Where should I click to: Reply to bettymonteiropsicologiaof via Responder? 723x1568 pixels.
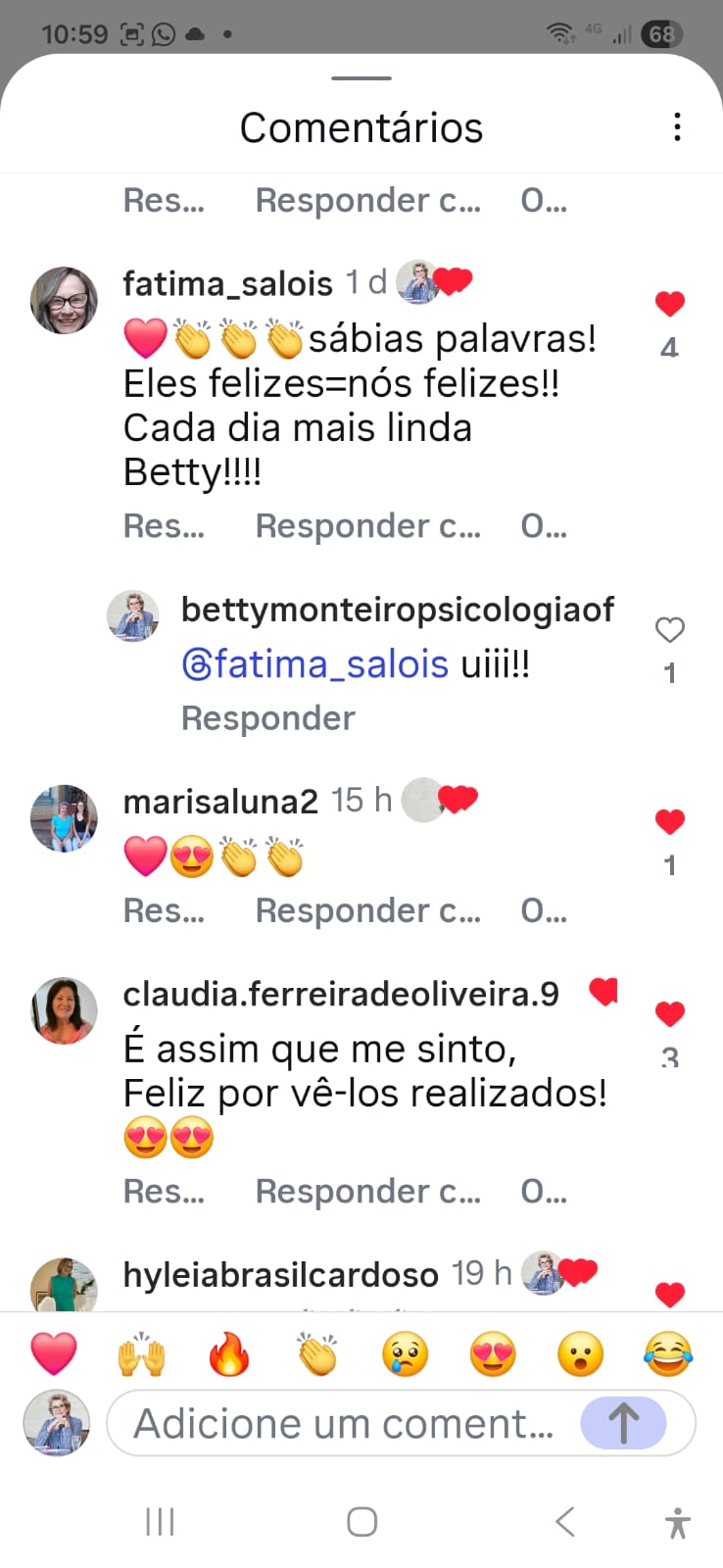point(267,717)
